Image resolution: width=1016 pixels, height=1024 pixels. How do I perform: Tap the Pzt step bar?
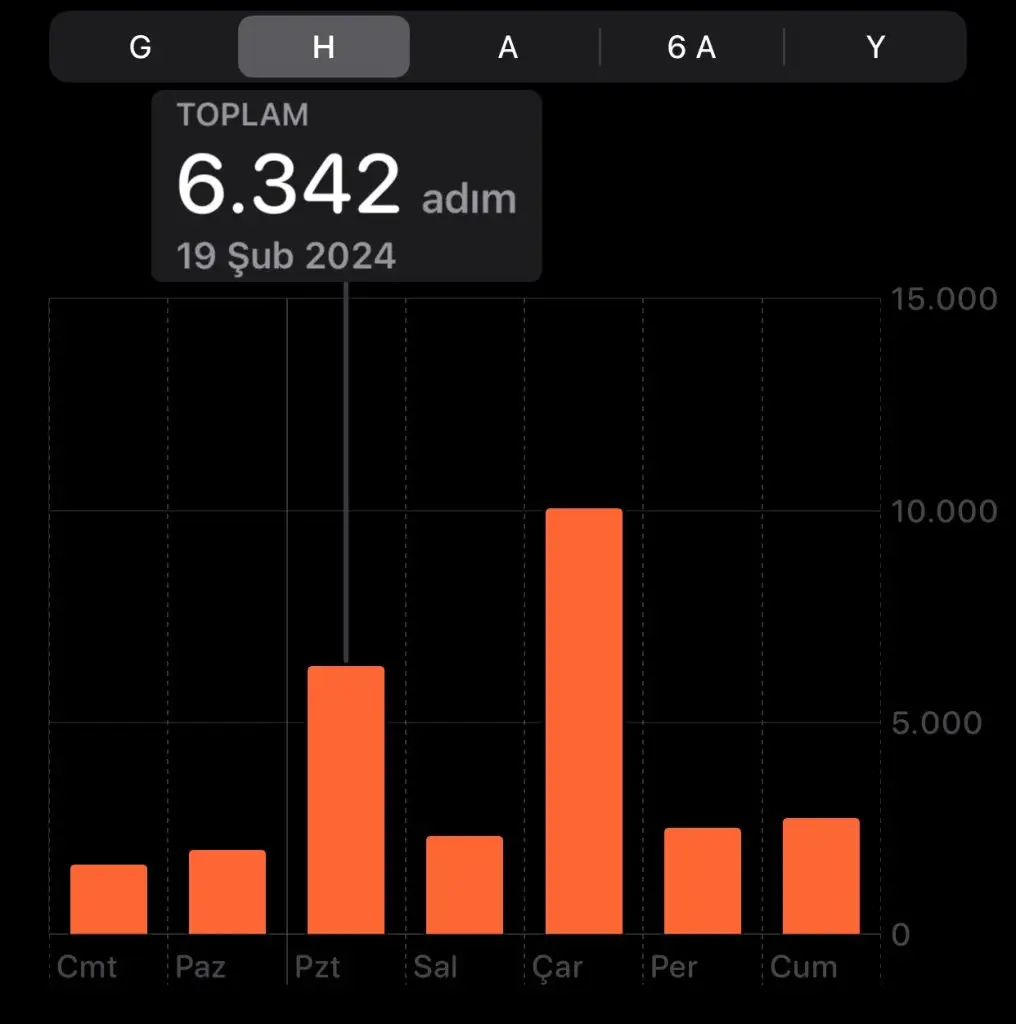click(x=346, y=800)
